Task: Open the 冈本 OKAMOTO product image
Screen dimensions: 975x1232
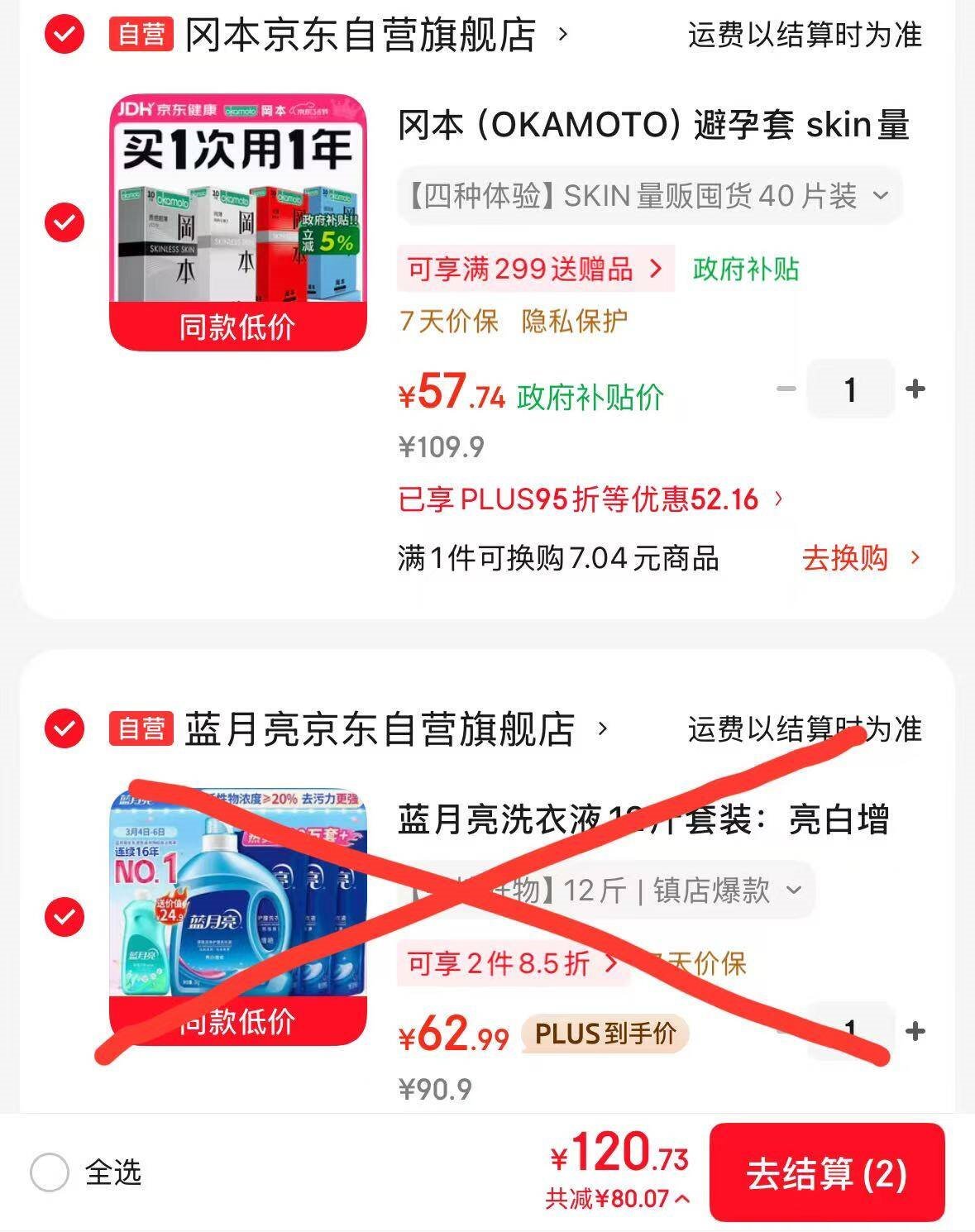Action: pyautogui.click(x=238, y=222)
